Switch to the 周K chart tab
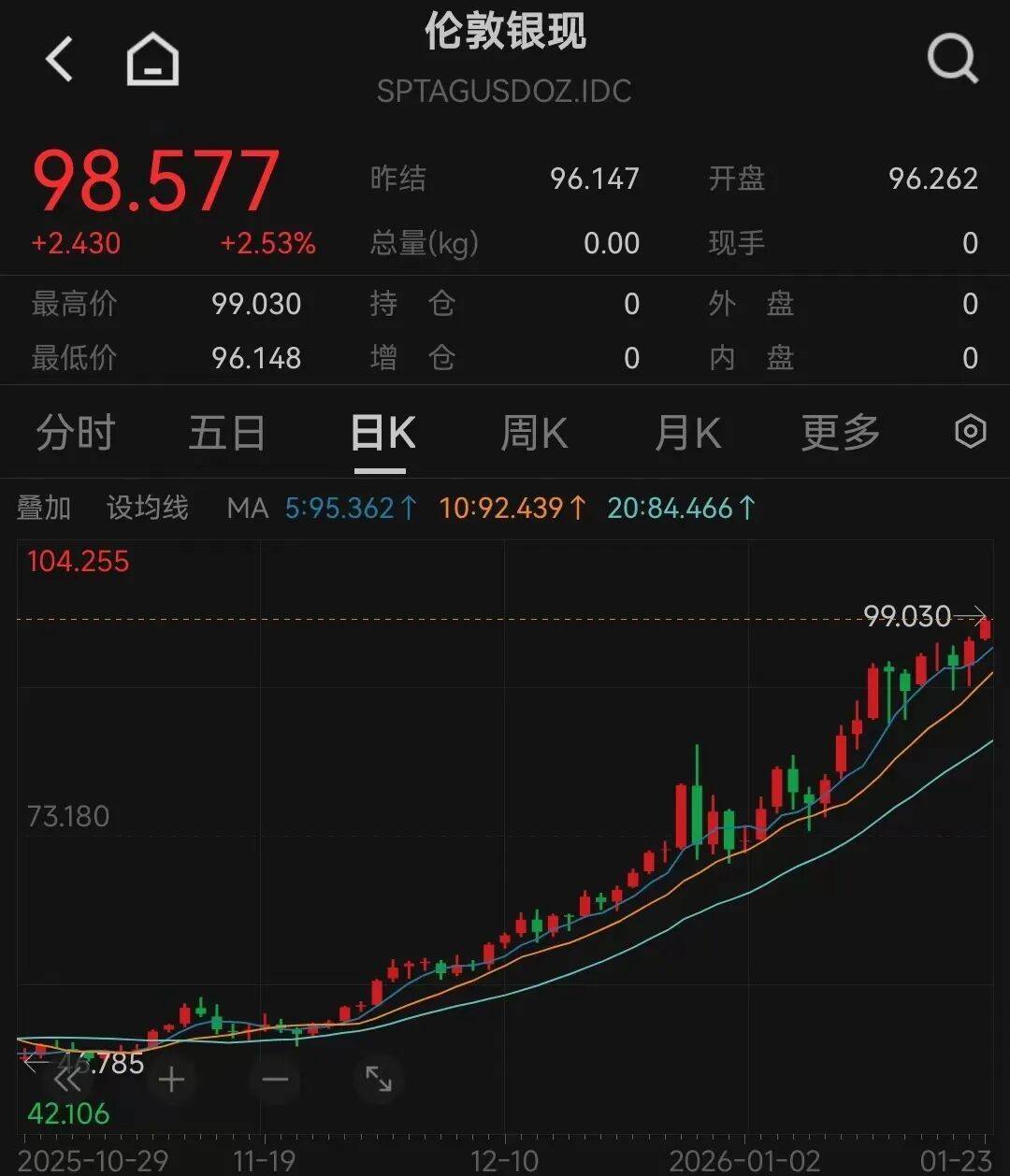 tap(534, 434)
